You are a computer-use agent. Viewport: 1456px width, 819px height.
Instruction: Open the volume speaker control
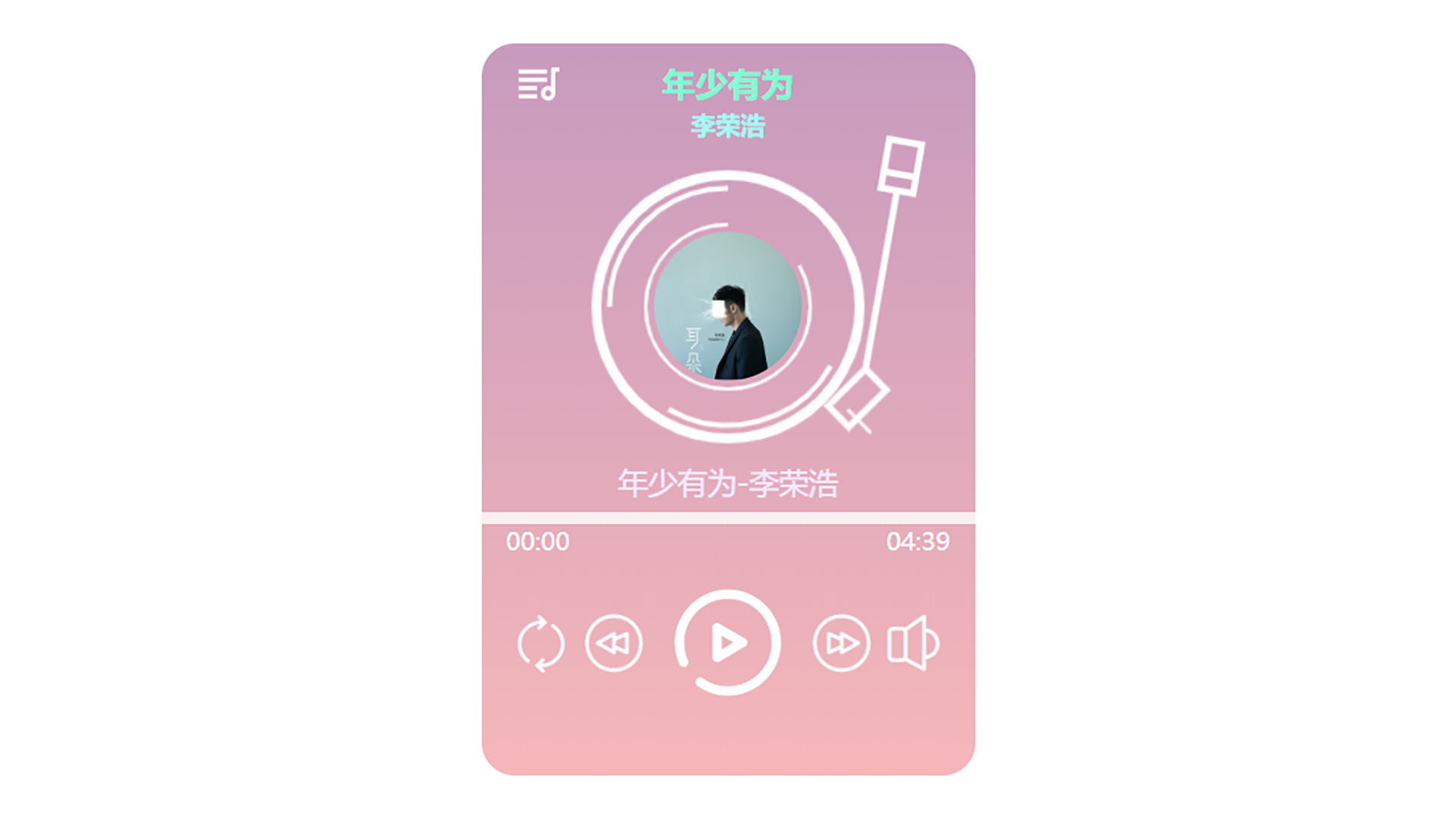(913, 644)
